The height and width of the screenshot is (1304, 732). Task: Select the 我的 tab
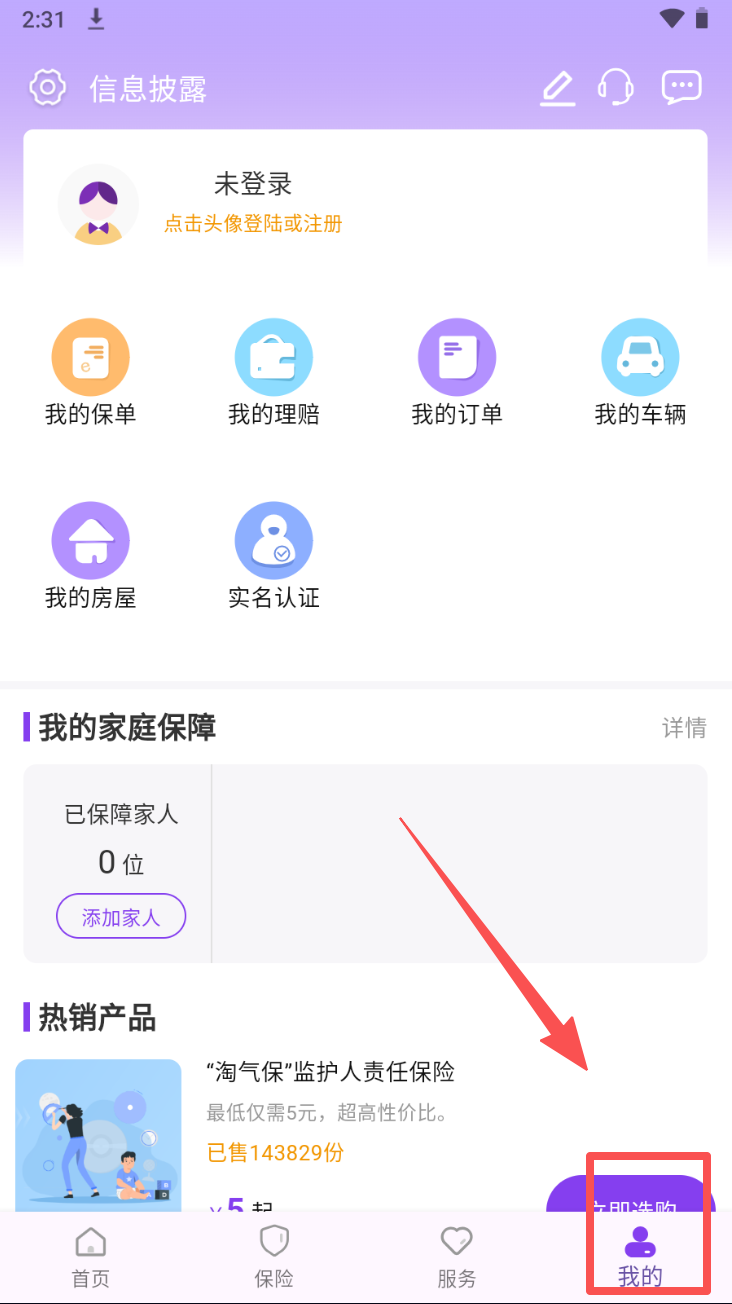640,1257
